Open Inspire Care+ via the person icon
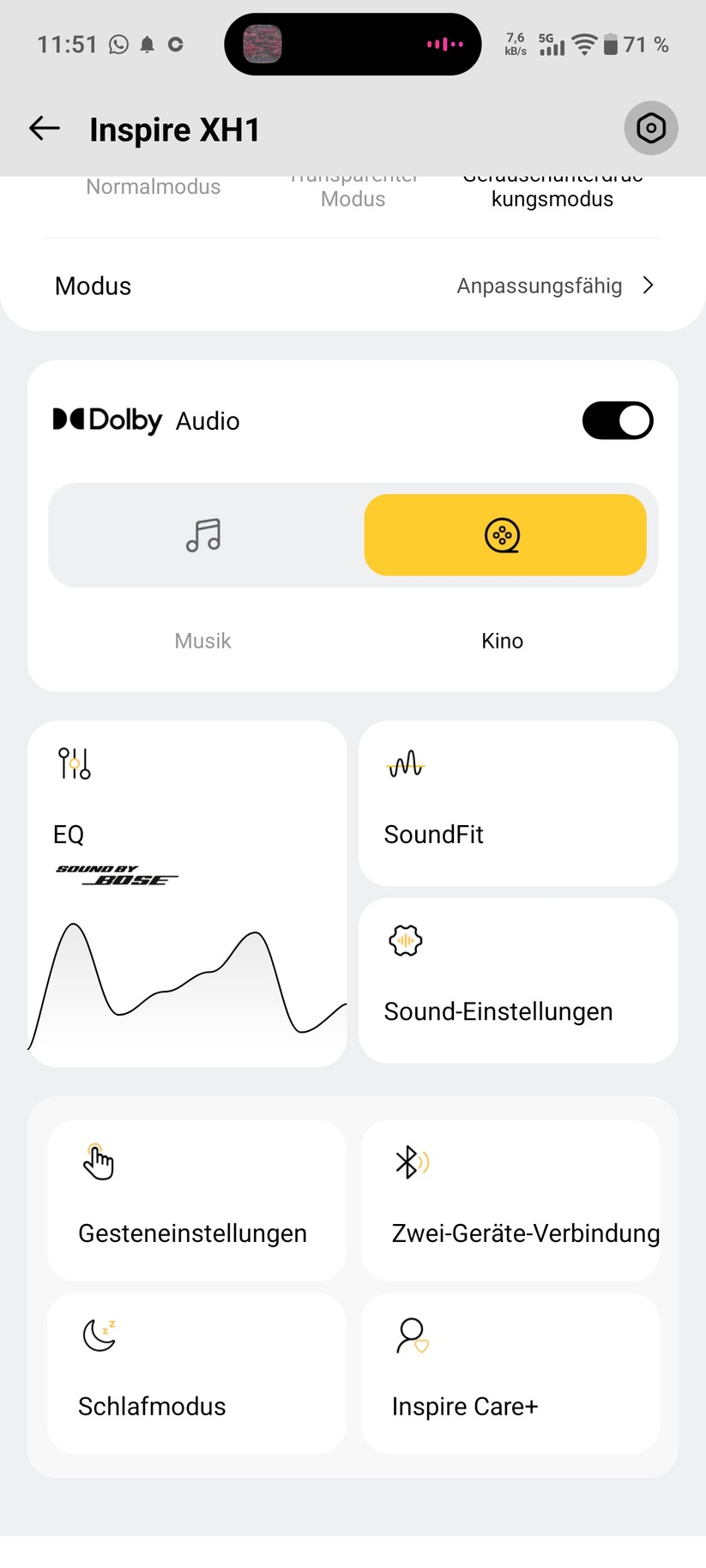Image resolution: width=706 pixels, height=1568 pixels. [412, 1336]
